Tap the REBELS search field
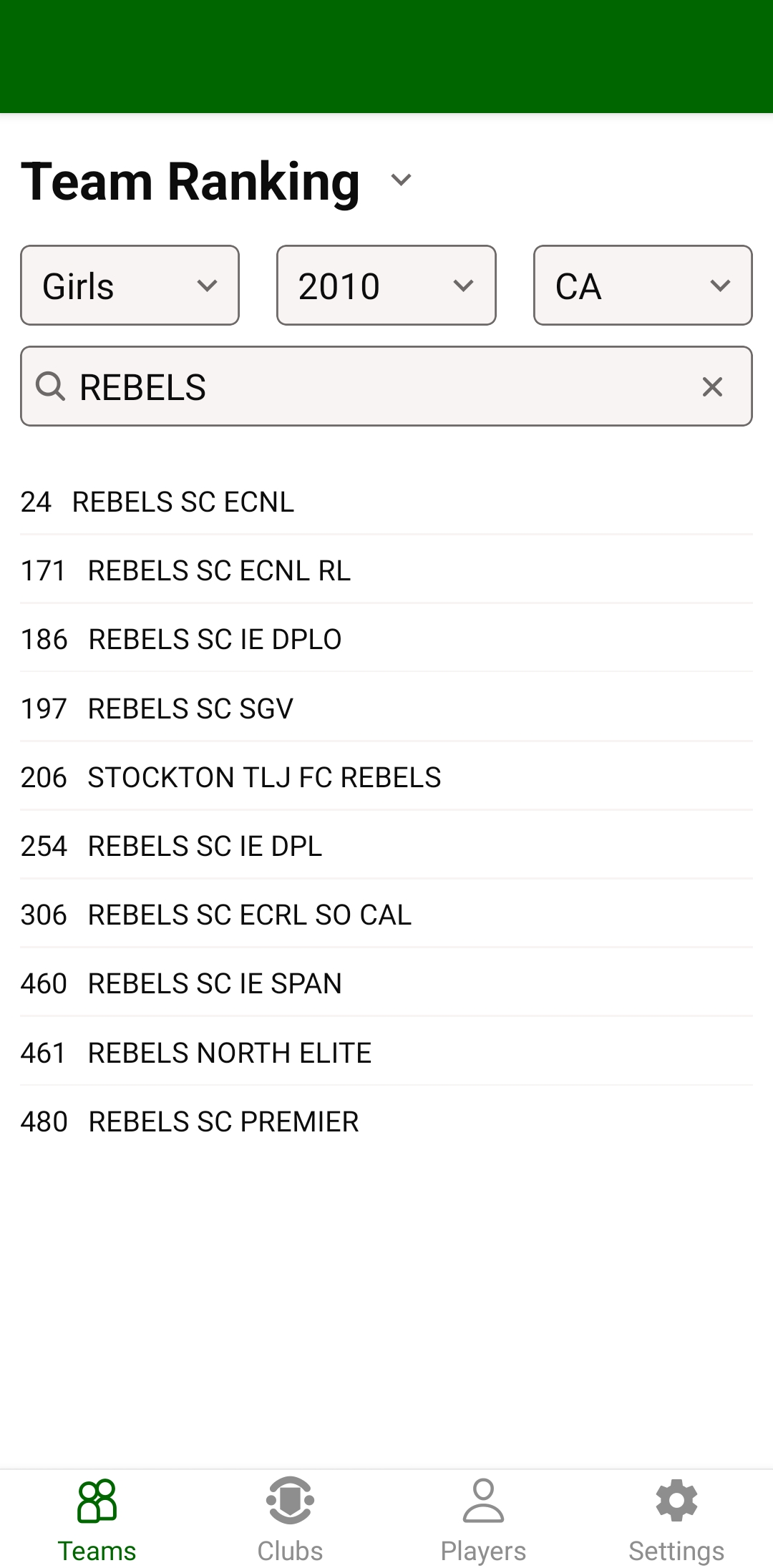The image size is (773, 1568). coord(372,386)
